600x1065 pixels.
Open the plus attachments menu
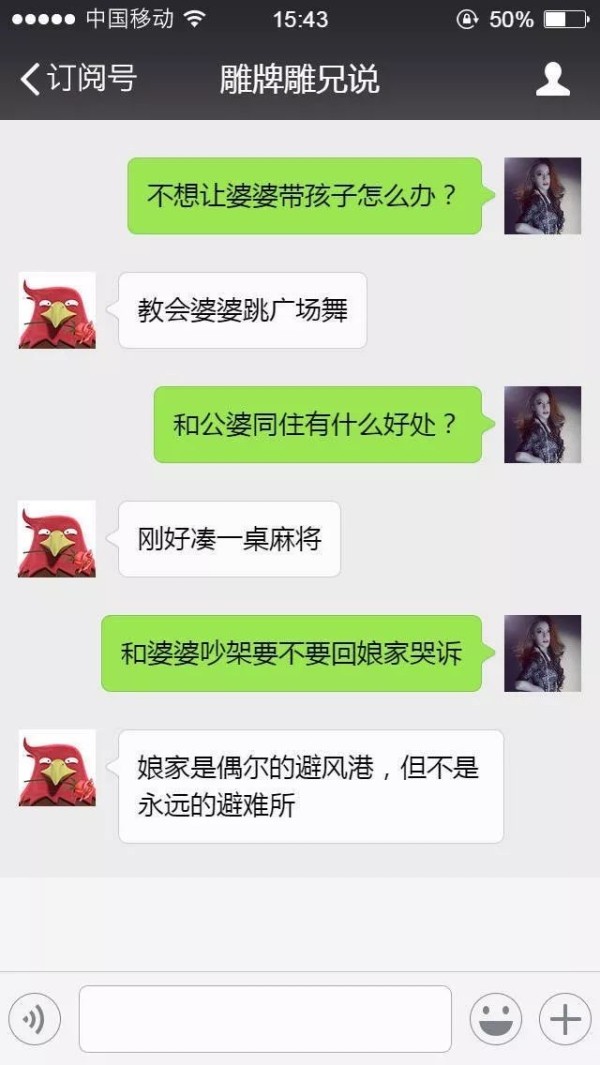(x=565, y=1019)
